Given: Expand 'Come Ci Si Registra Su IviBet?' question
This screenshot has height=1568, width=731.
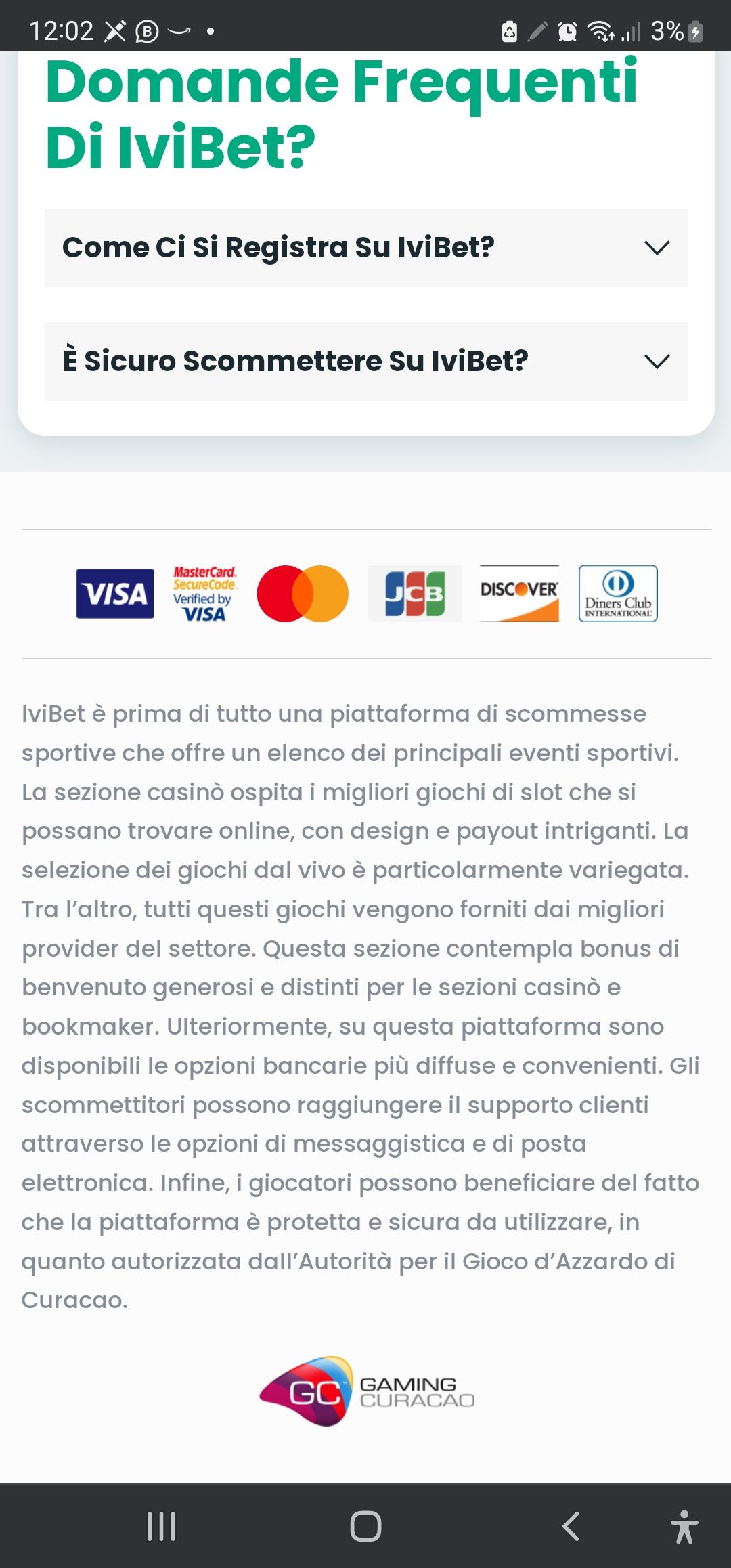Looking at the screenshot, I should 365,248.
